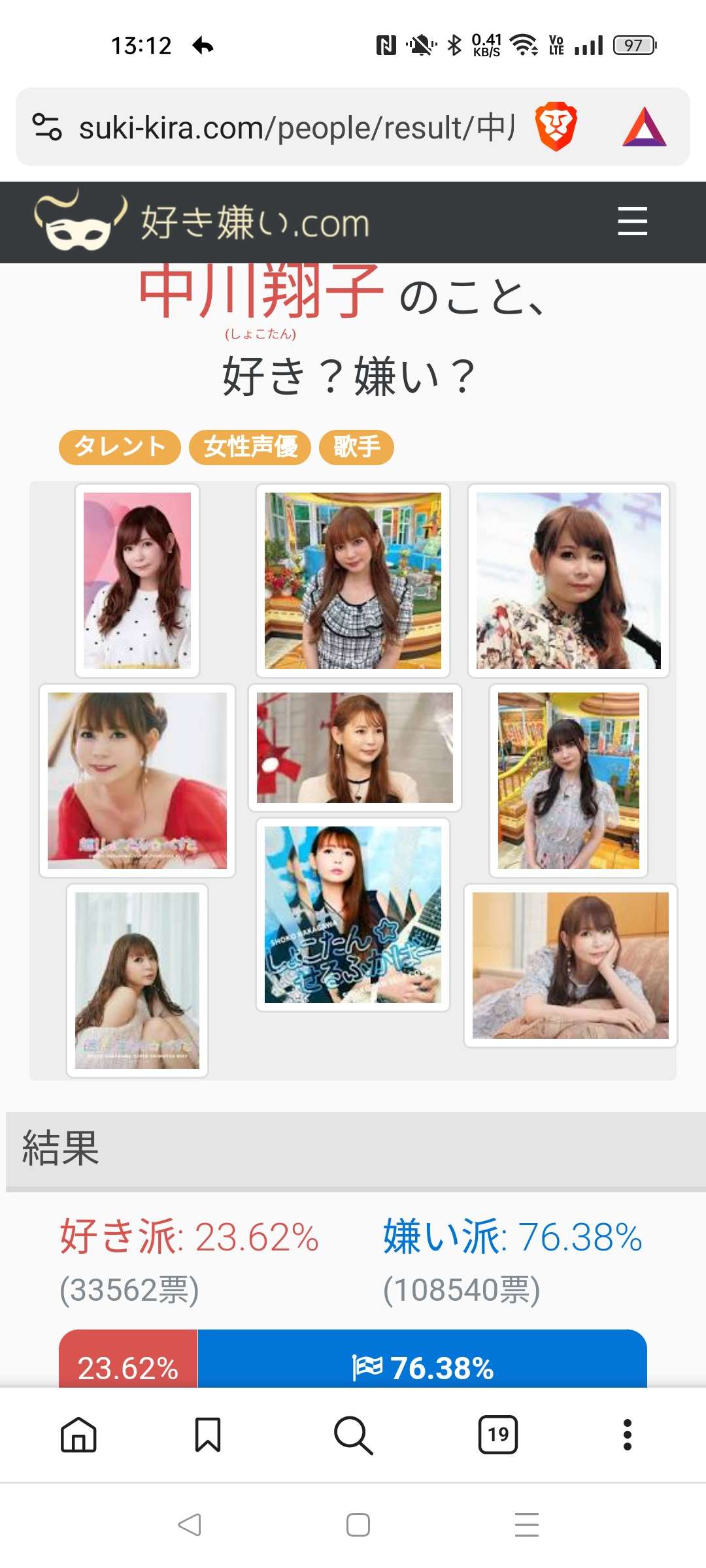Screen dimensions: 706x1568
Task: Open the しょこたん album cover photo
Action: point(353,914)
